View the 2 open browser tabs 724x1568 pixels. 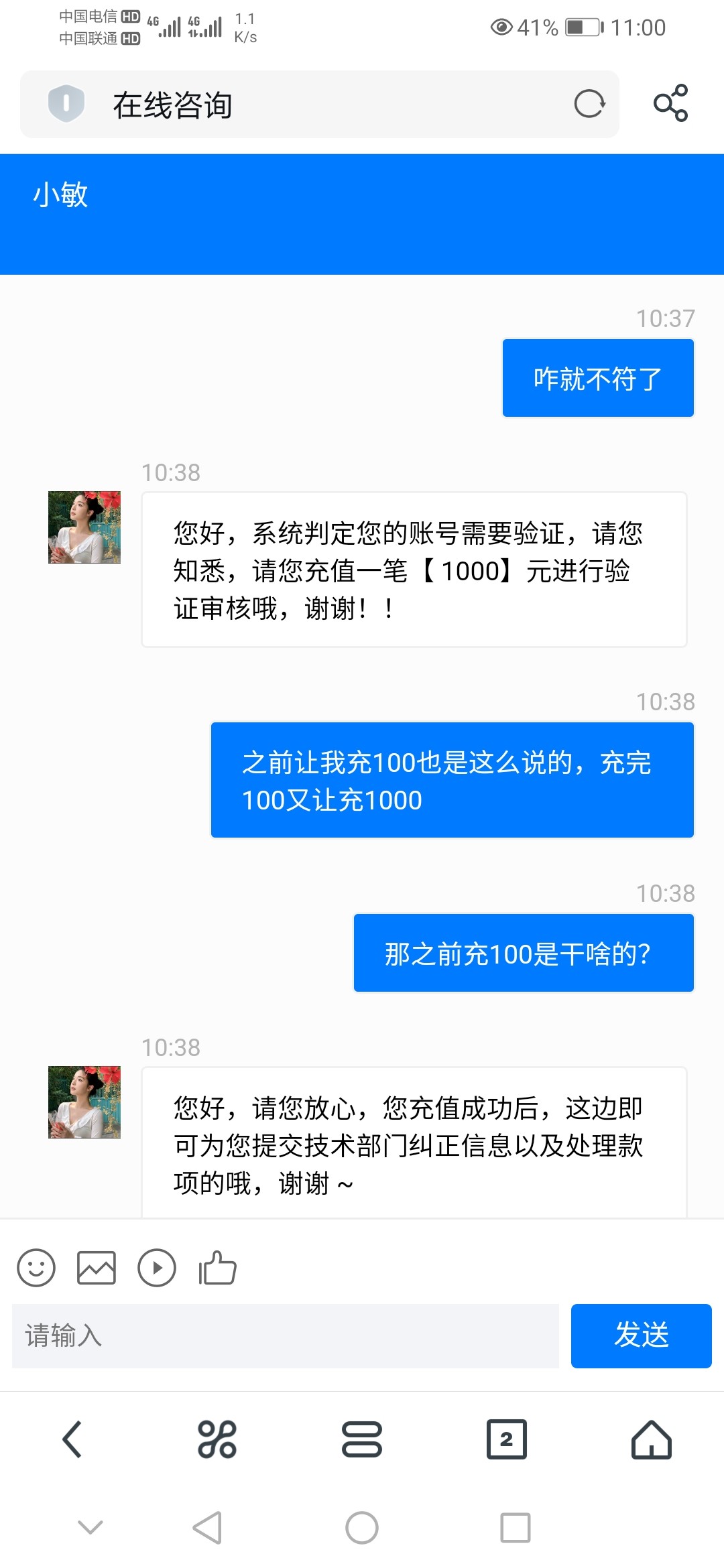coord(507,1439)
